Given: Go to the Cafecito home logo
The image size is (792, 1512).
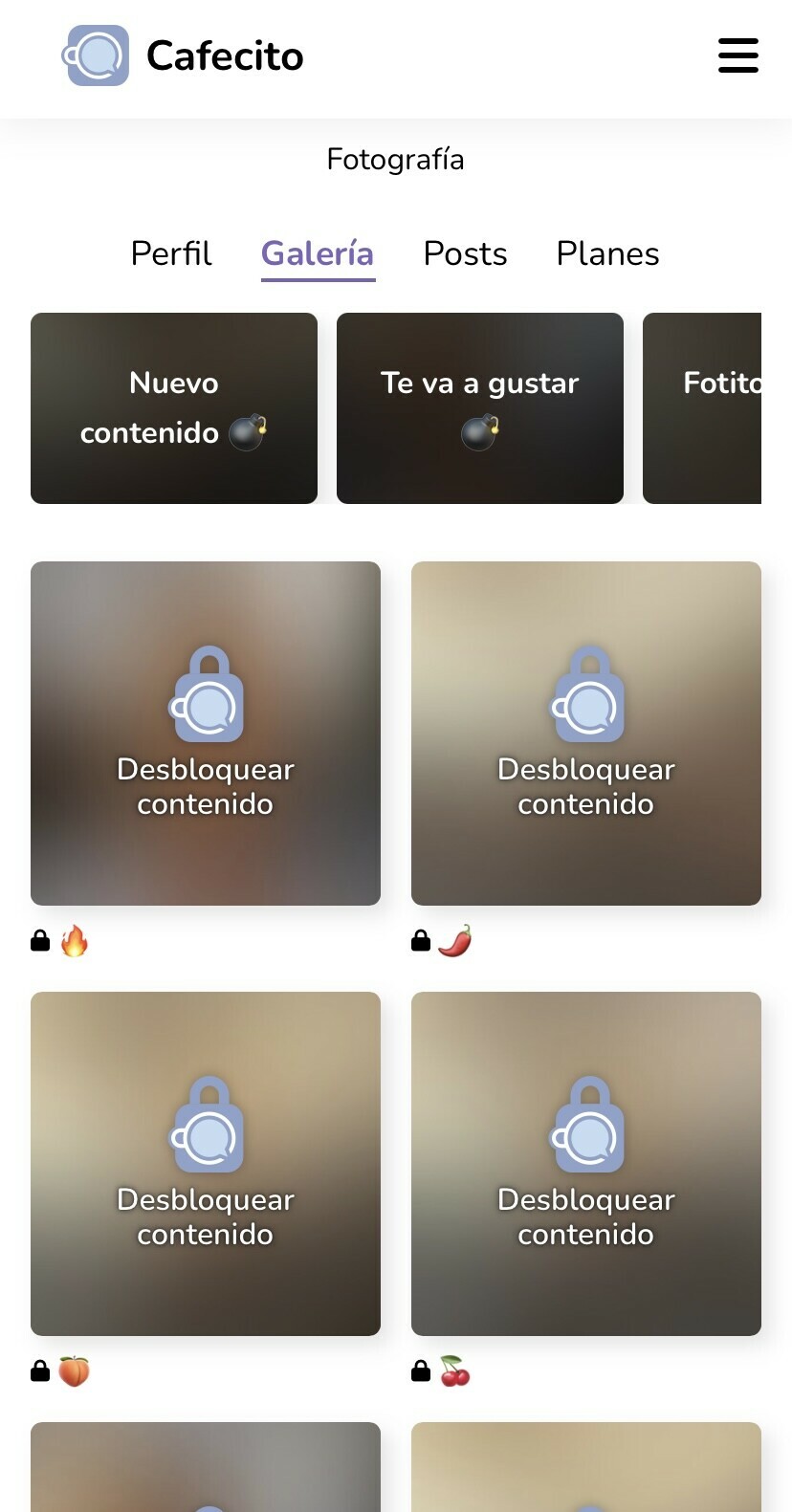Looking at the screenshot, I should [x=183, y=55].
